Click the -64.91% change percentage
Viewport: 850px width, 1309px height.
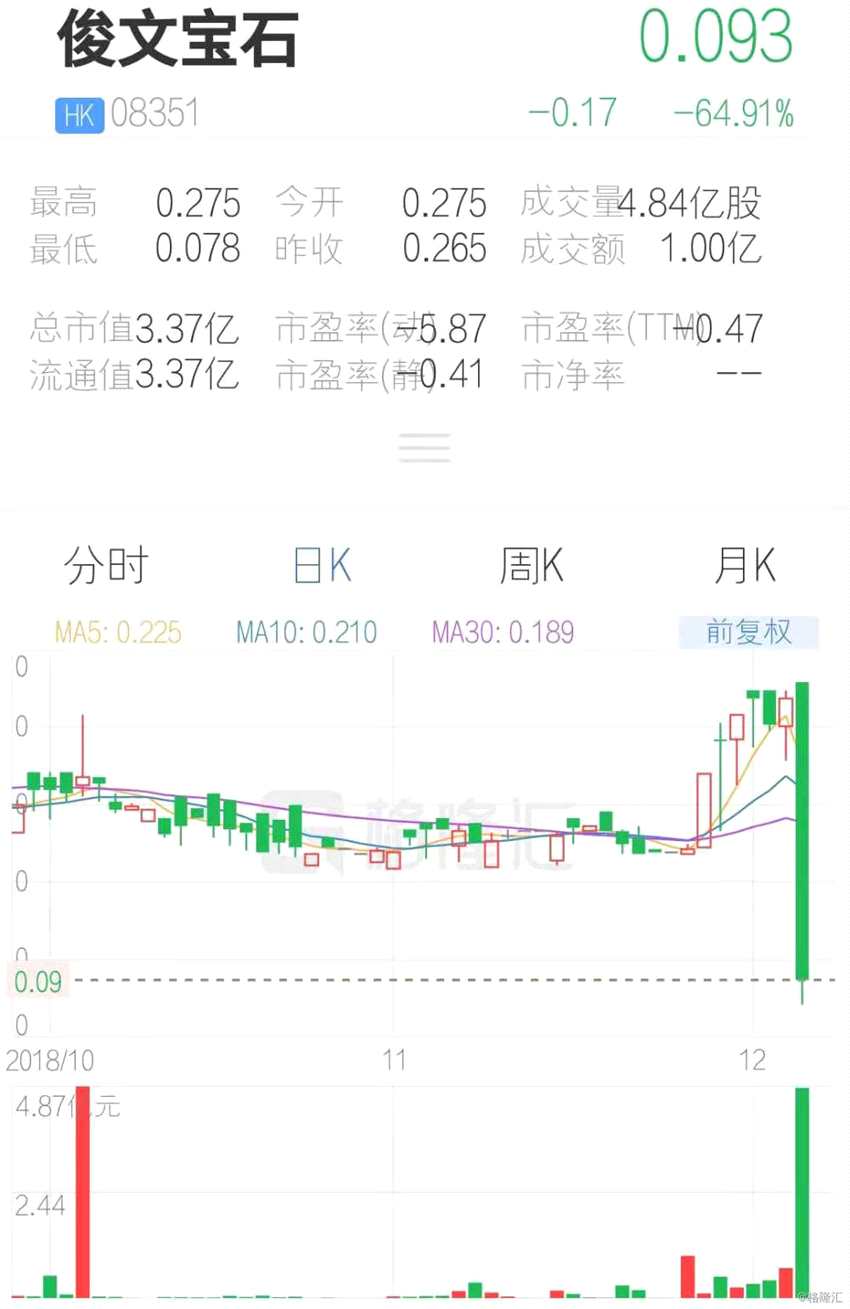tap(737, 114)
